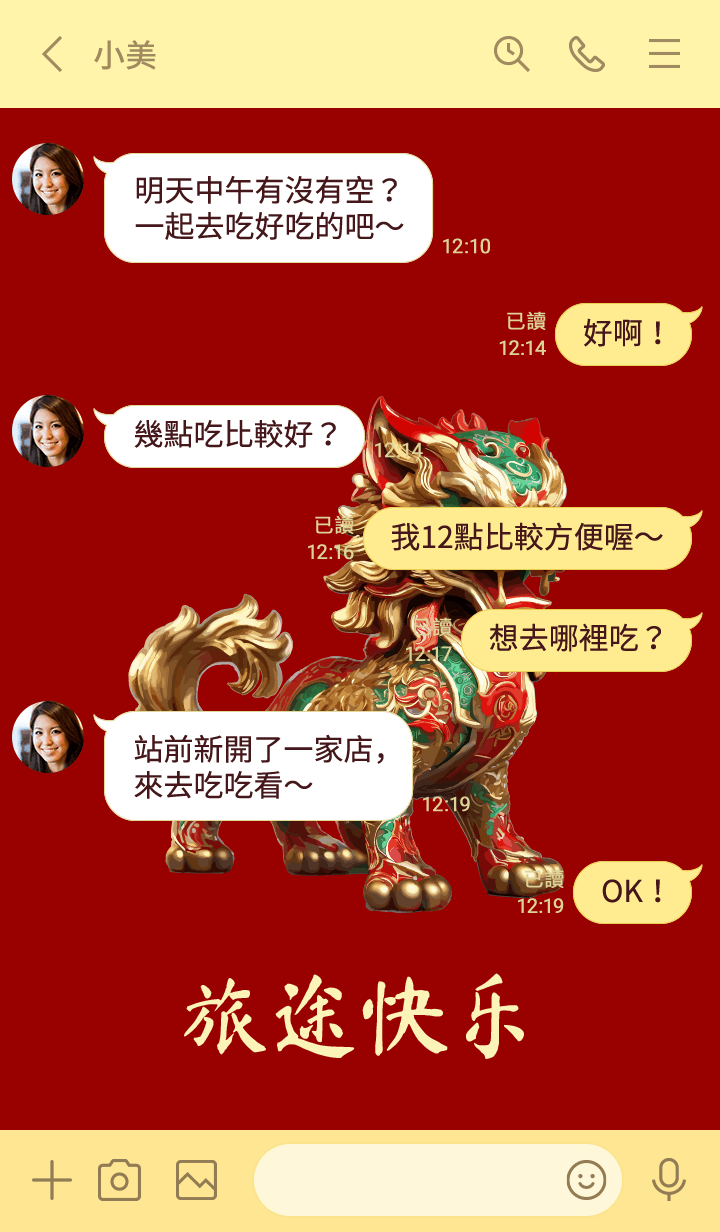Record a voice message with the microphone
The width and height of the screenshot is (720, 1232).
668,1181
